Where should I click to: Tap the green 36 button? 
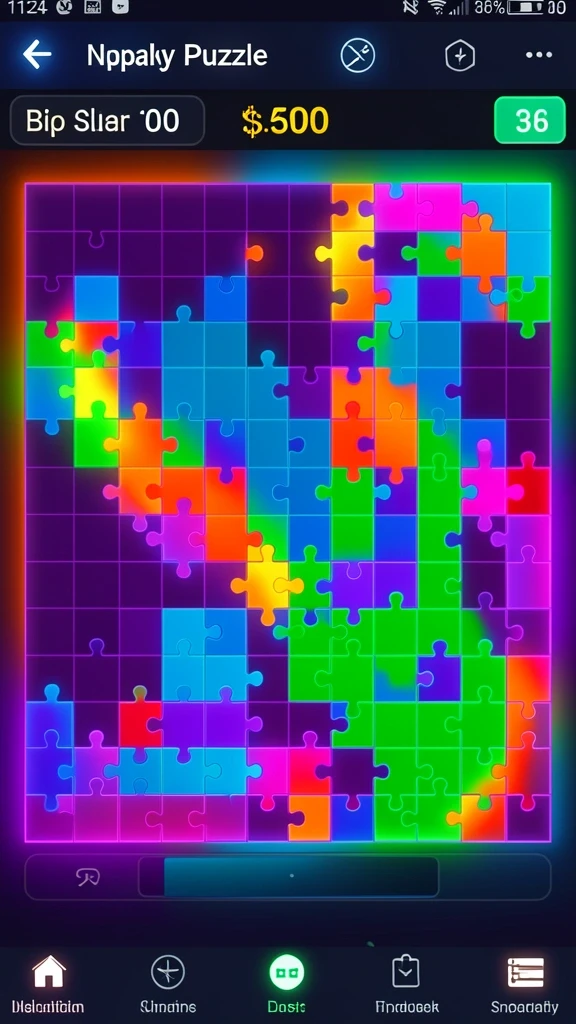coord(530,120)
